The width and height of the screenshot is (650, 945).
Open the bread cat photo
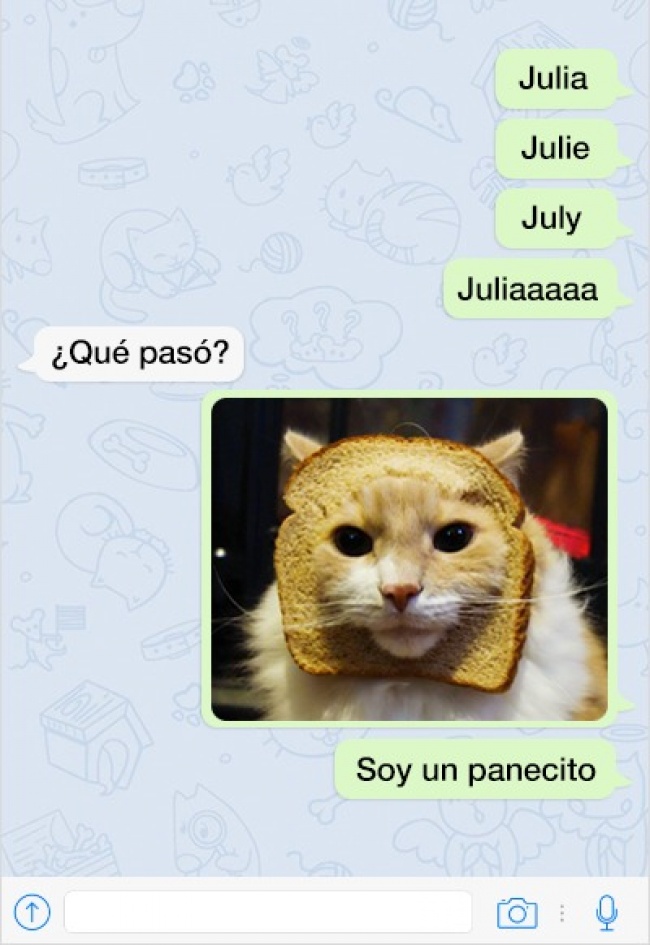tap(409, 559)
